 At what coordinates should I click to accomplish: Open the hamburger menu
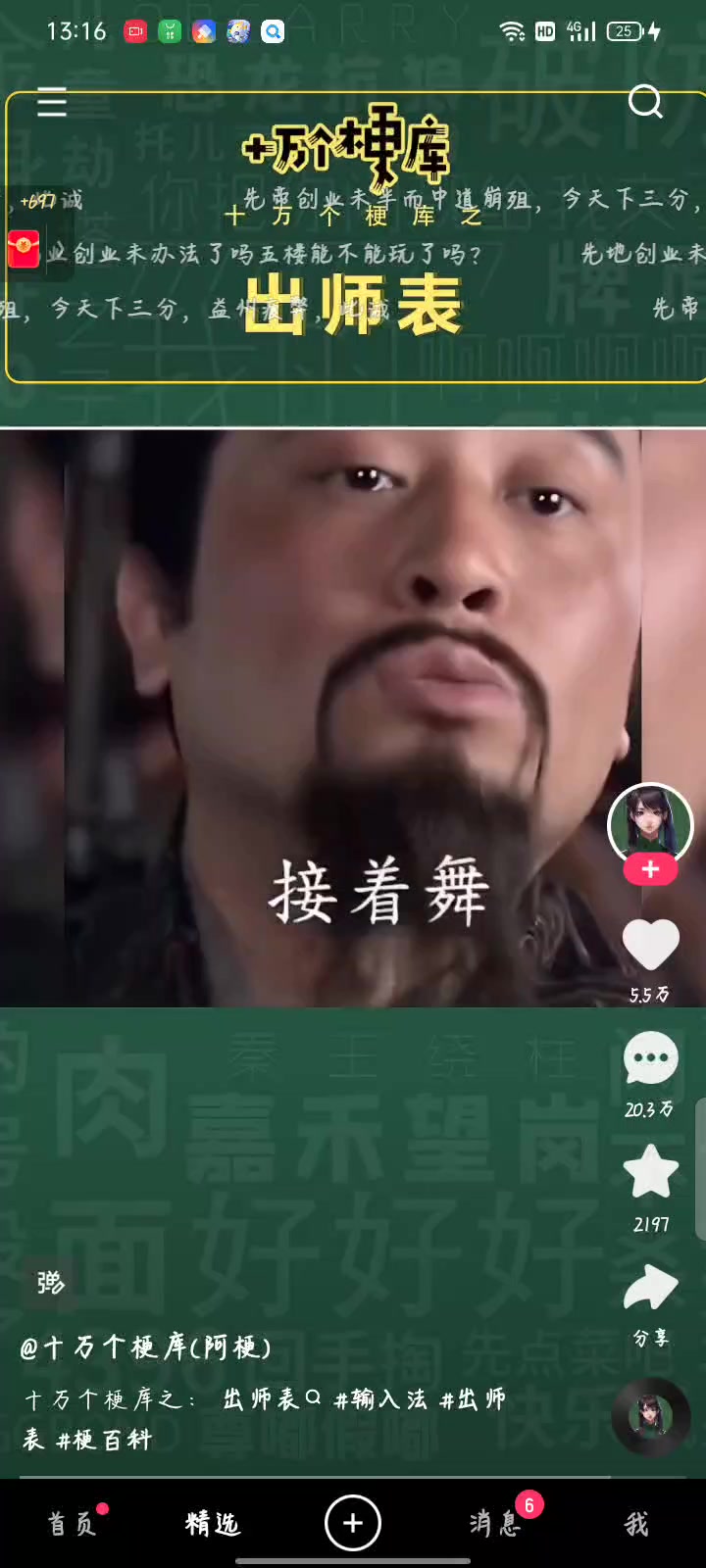(x=52, y=102)
